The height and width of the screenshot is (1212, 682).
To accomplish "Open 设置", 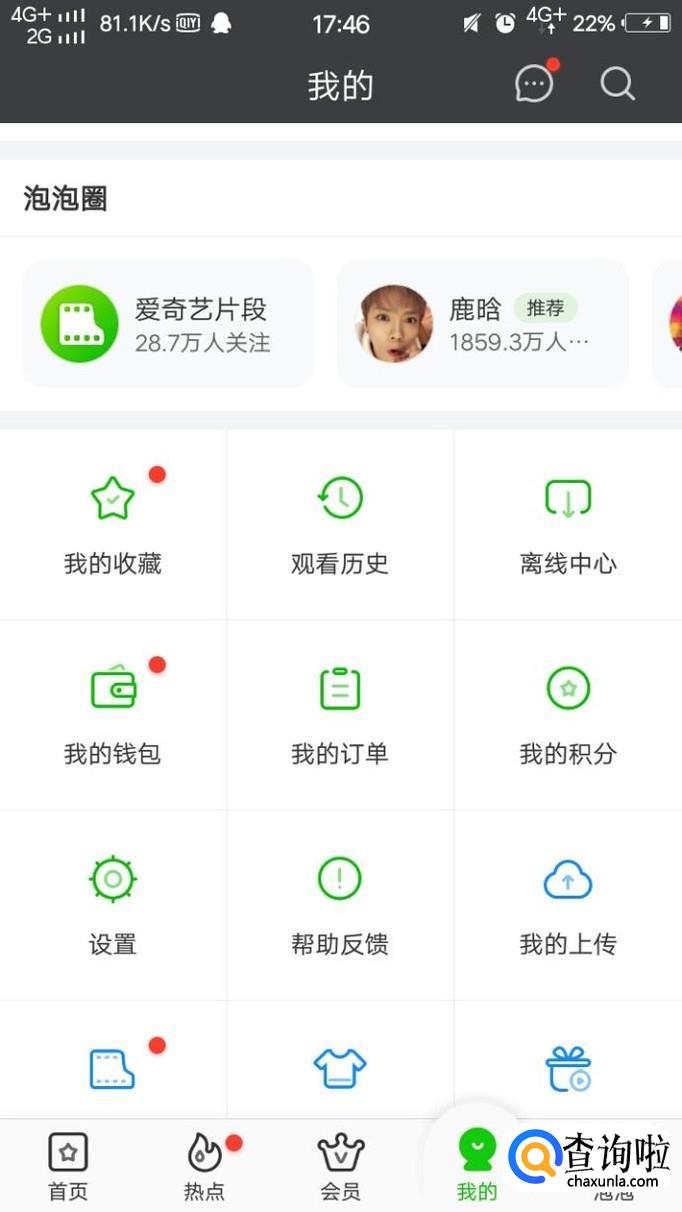I will 113,904.
